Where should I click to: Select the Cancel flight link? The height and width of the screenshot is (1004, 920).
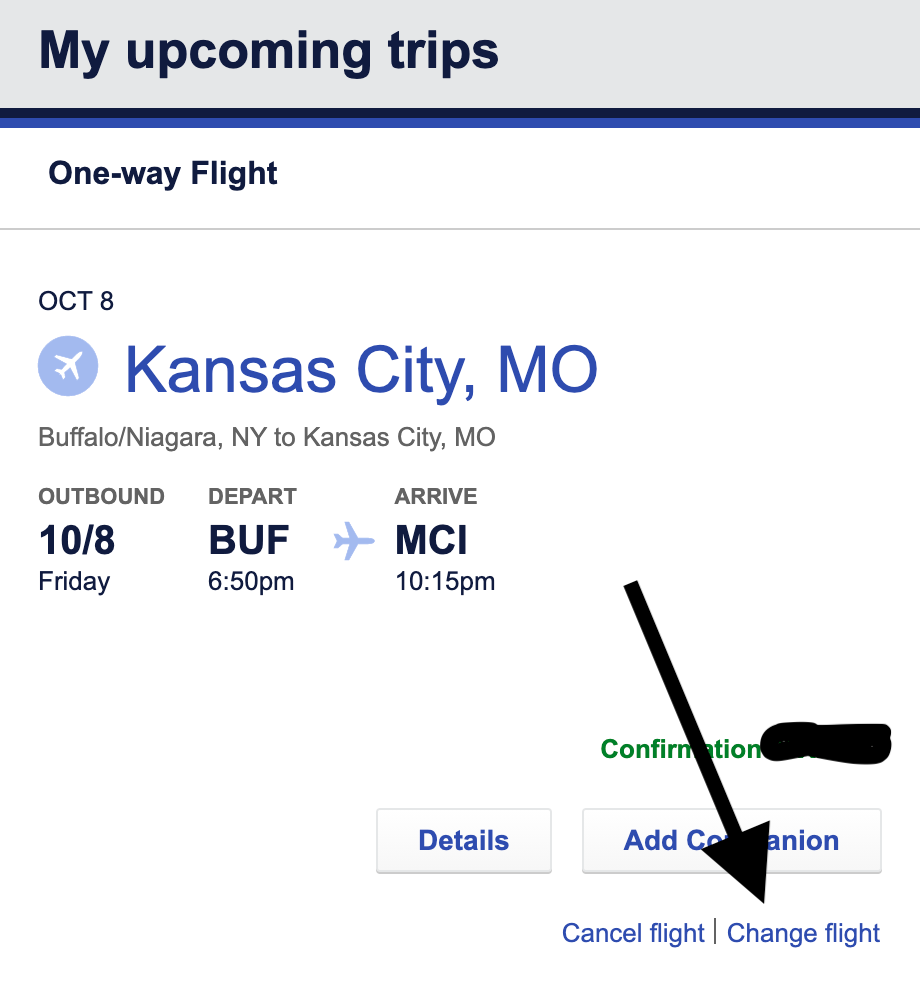[x=633, y=933]
